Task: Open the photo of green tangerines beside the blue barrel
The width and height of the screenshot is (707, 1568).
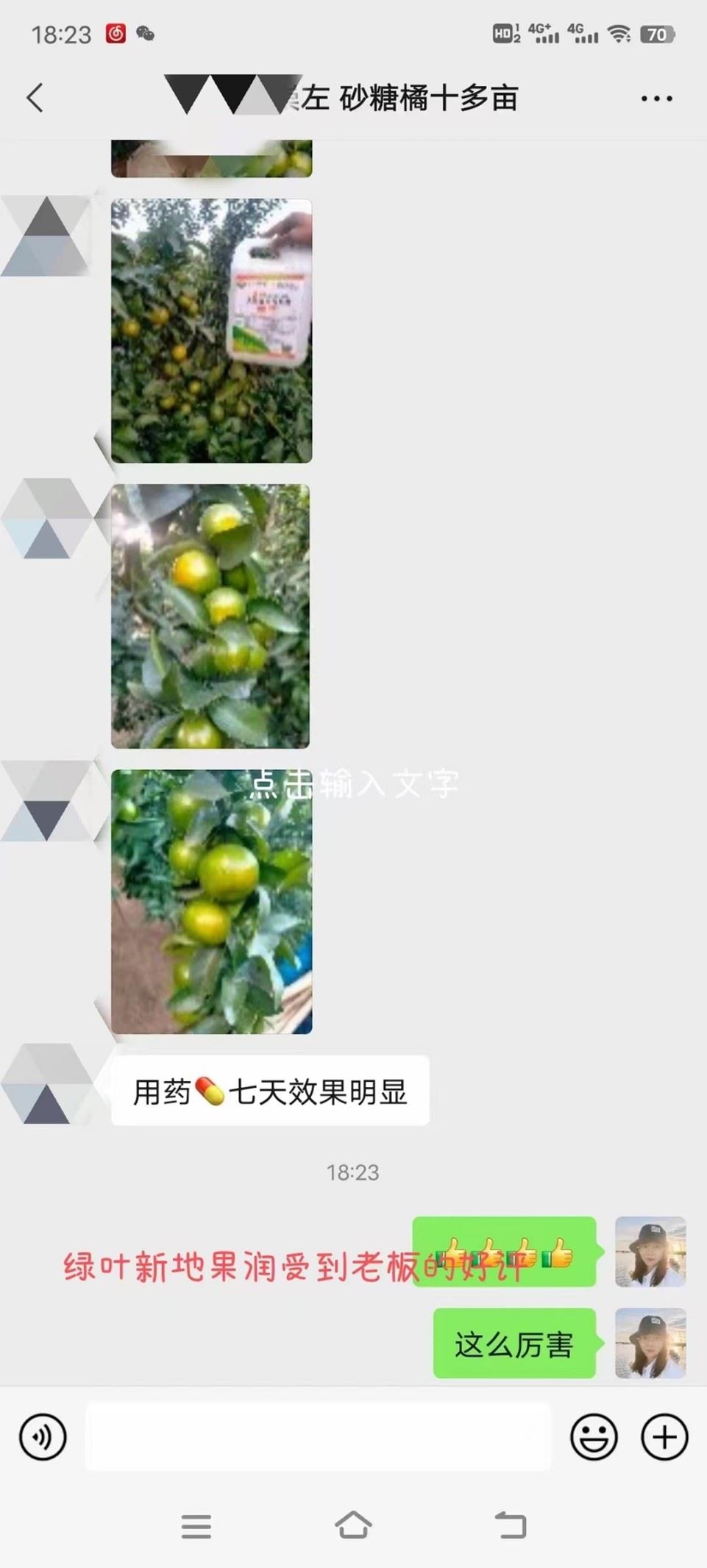Action: pos(211,902)
